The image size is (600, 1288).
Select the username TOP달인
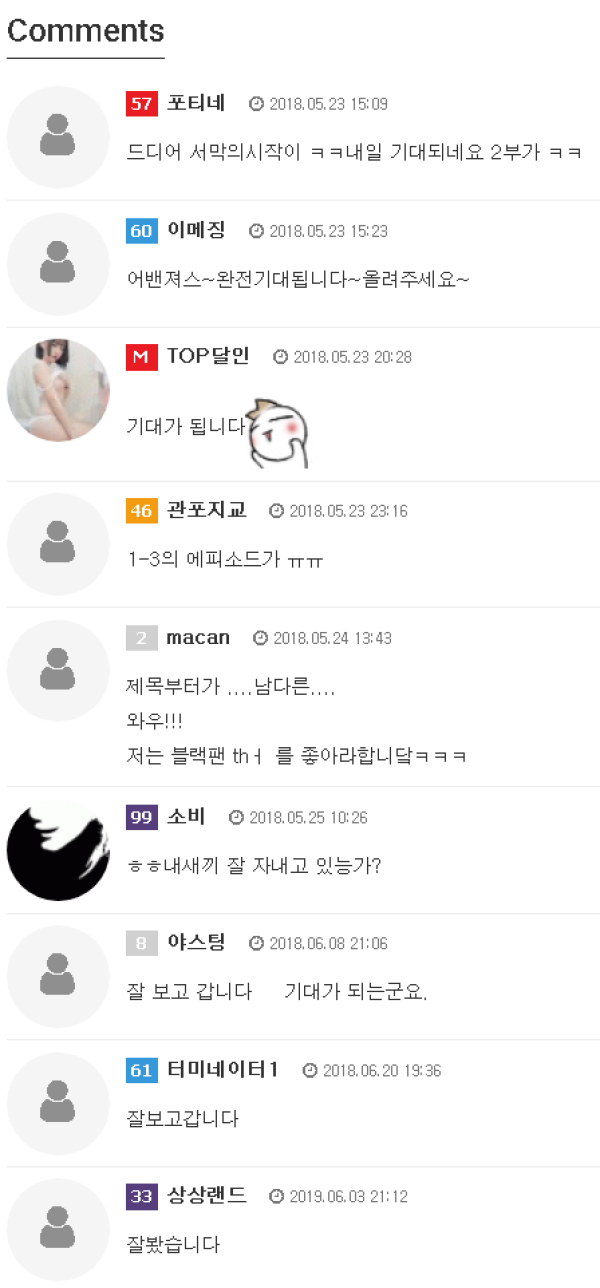click(x=208, y=356)
